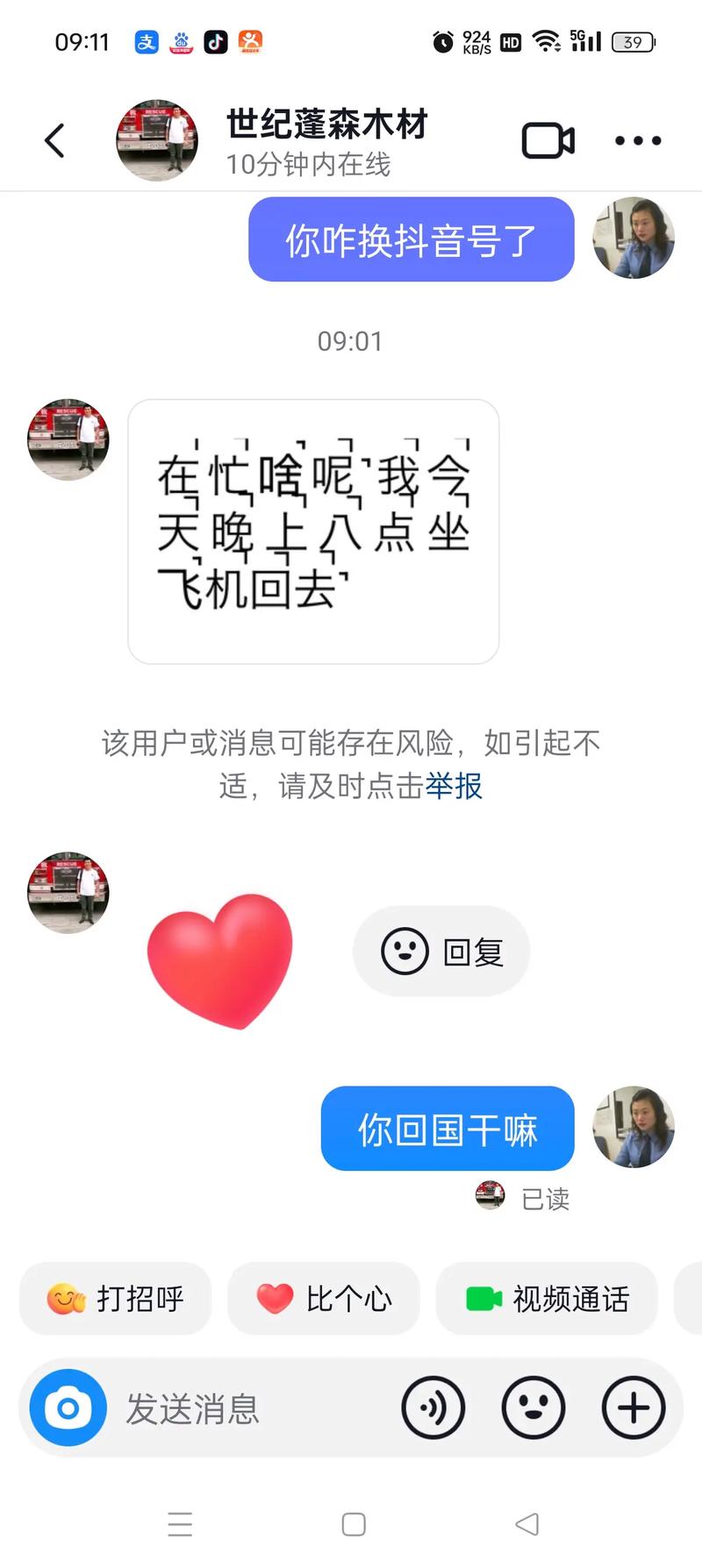
Task: Open the plus attachments menu
Action: [634, 1408]
